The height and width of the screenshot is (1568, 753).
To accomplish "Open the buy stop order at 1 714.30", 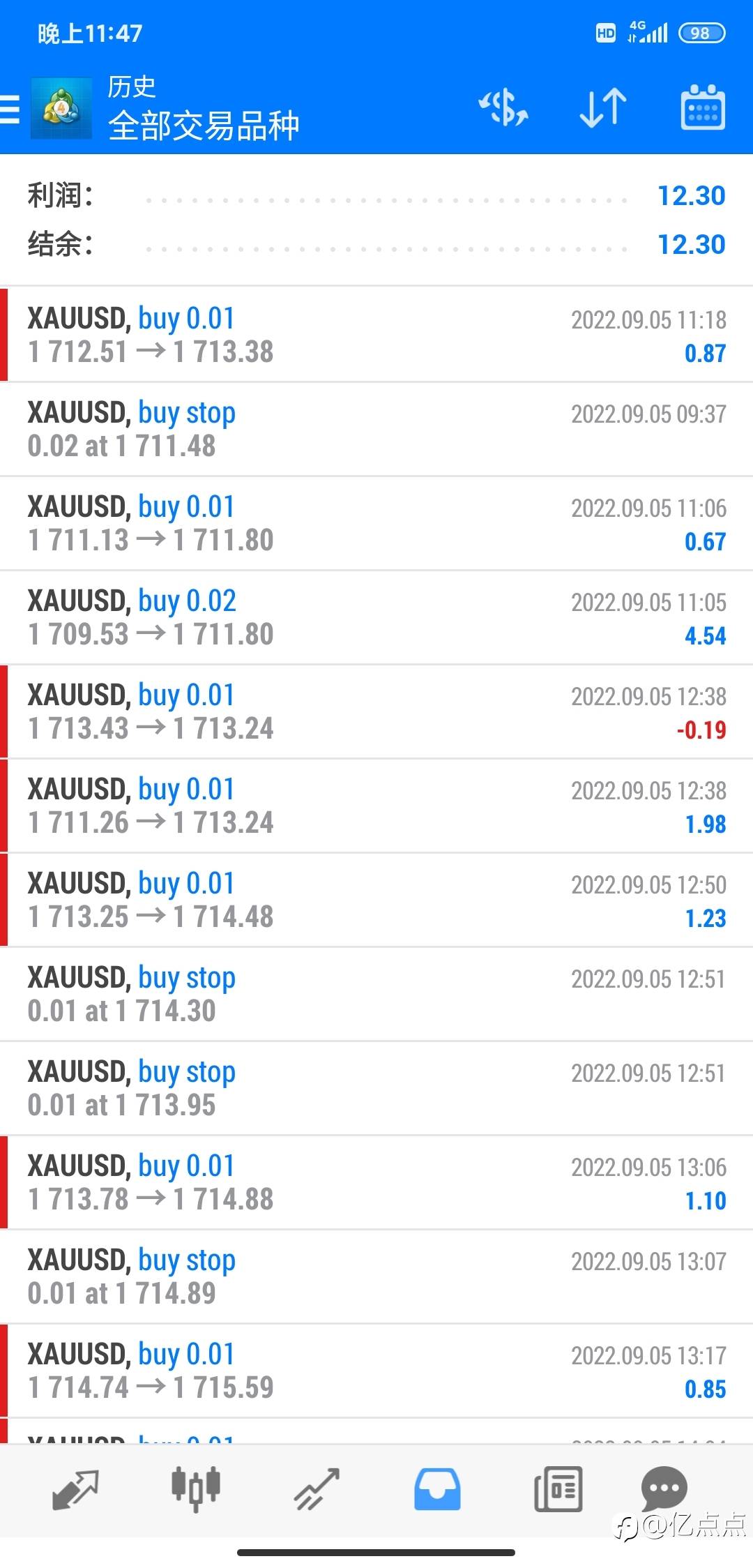I will pyautogui.click(x=376, y=994).
